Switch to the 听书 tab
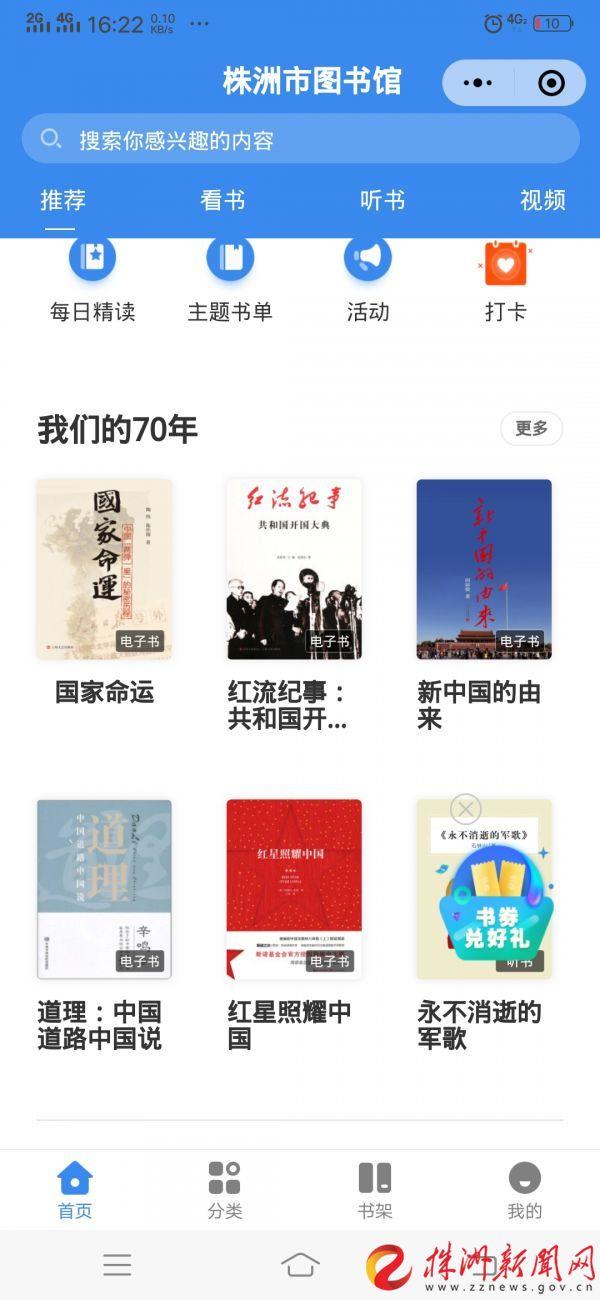The height and width of the screenshot is (1300, 600). (382, 200)
